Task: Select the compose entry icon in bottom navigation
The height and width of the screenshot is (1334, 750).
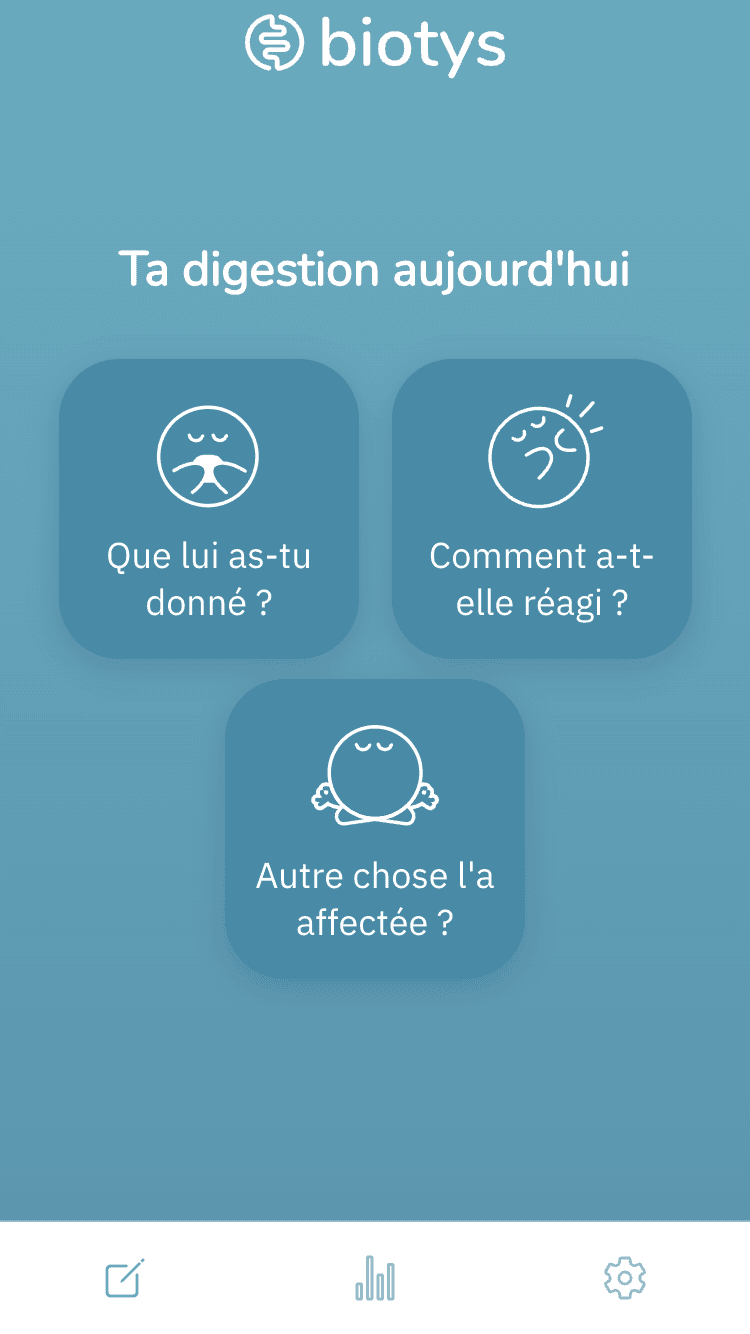Action: pos(122,1277)
